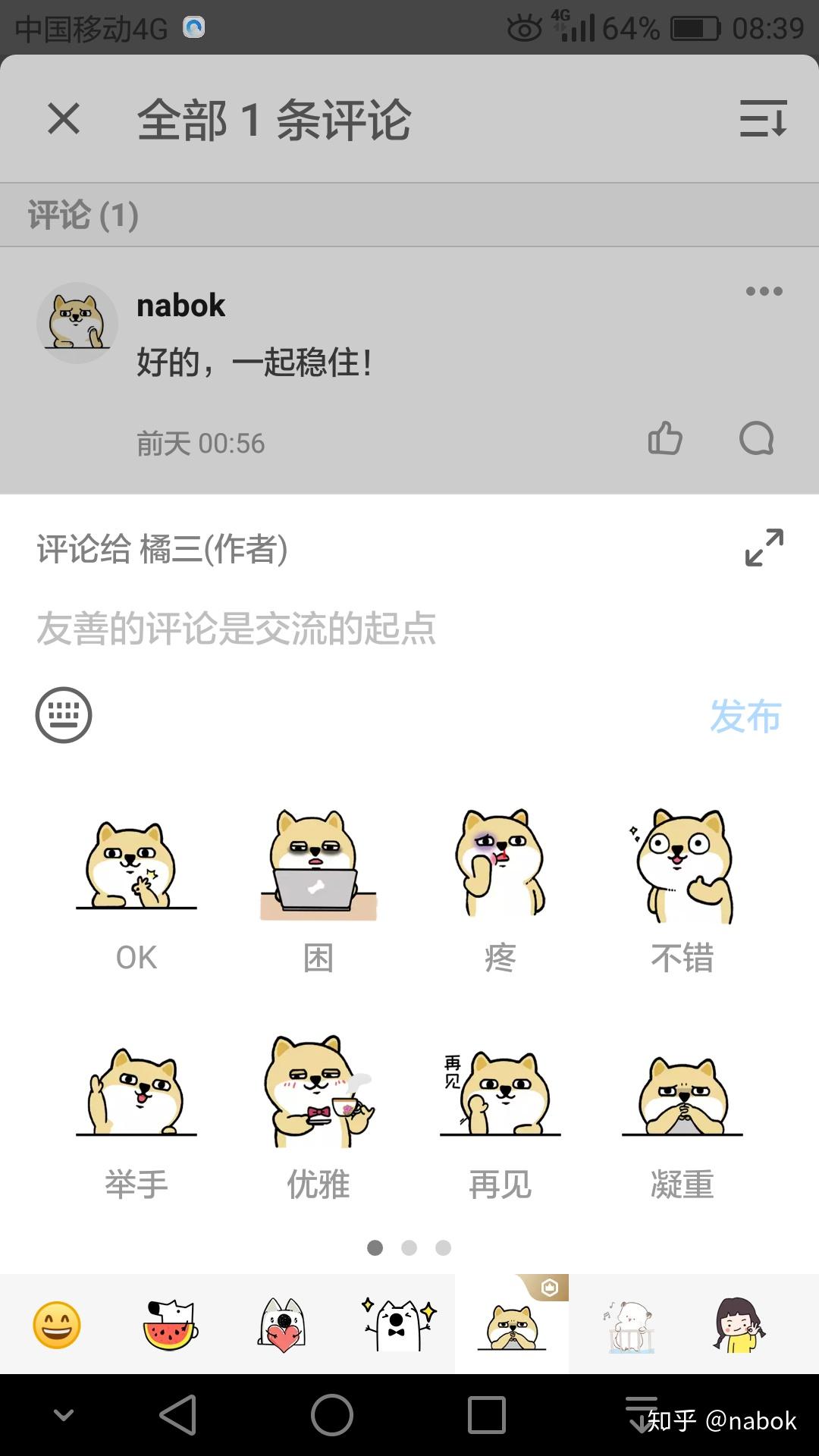Tap the comment input placeholder text
819x1456 pixels.
pos(235,629)
